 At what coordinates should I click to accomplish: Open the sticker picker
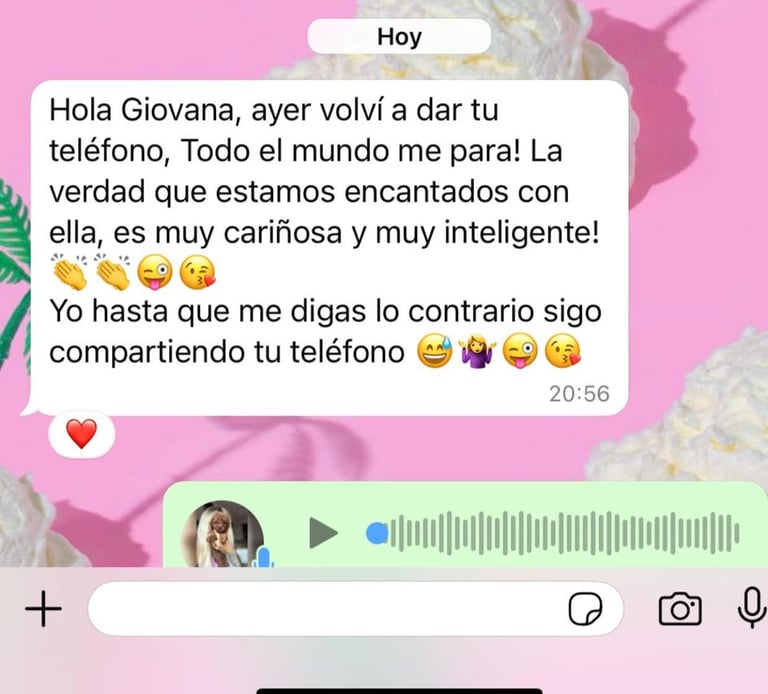point(585,609)
